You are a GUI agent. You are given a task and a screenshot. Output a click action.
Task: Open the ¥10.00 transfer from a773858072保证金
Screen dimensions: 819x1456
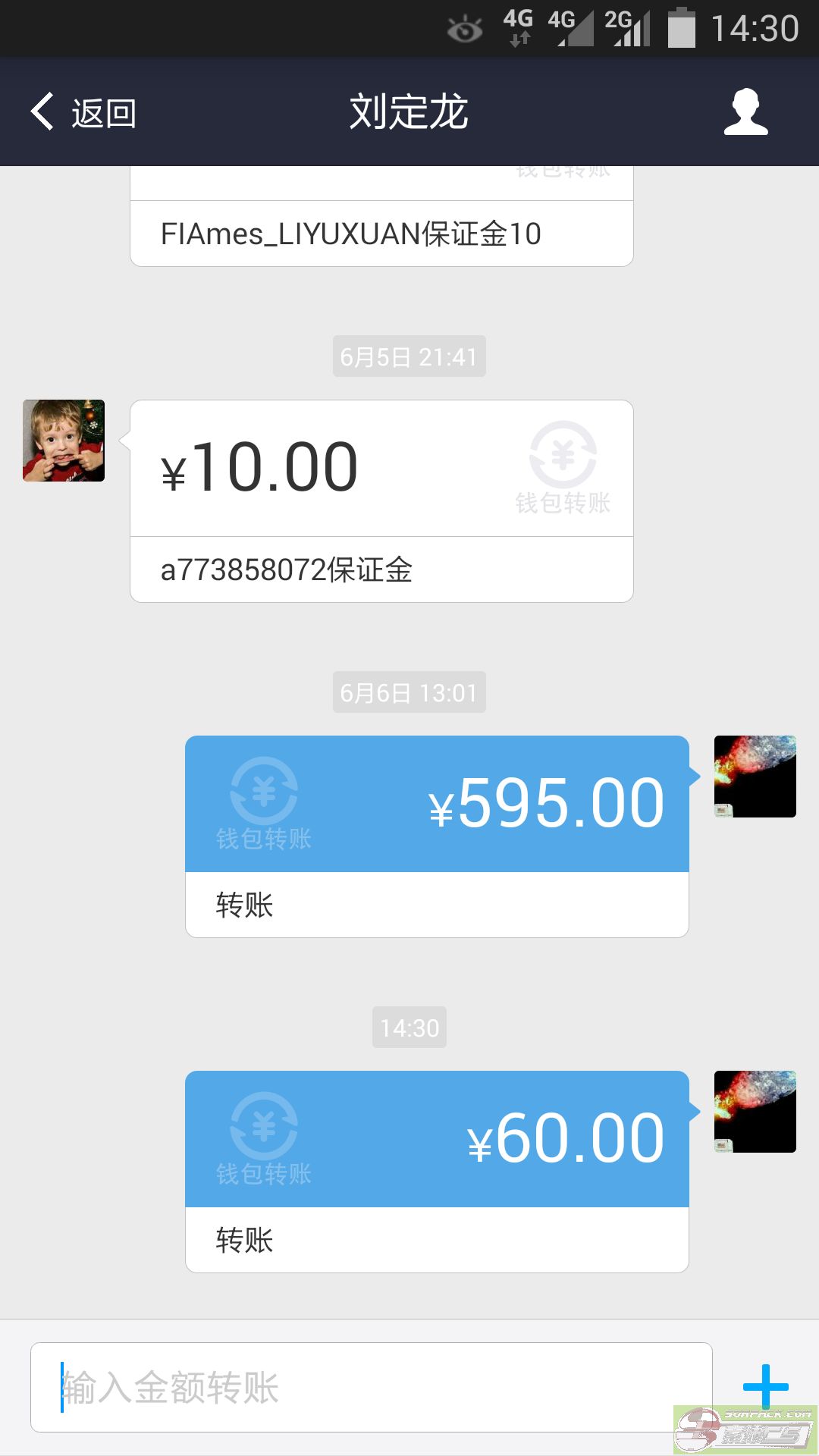pyautogui.click(x=381, y=501)
